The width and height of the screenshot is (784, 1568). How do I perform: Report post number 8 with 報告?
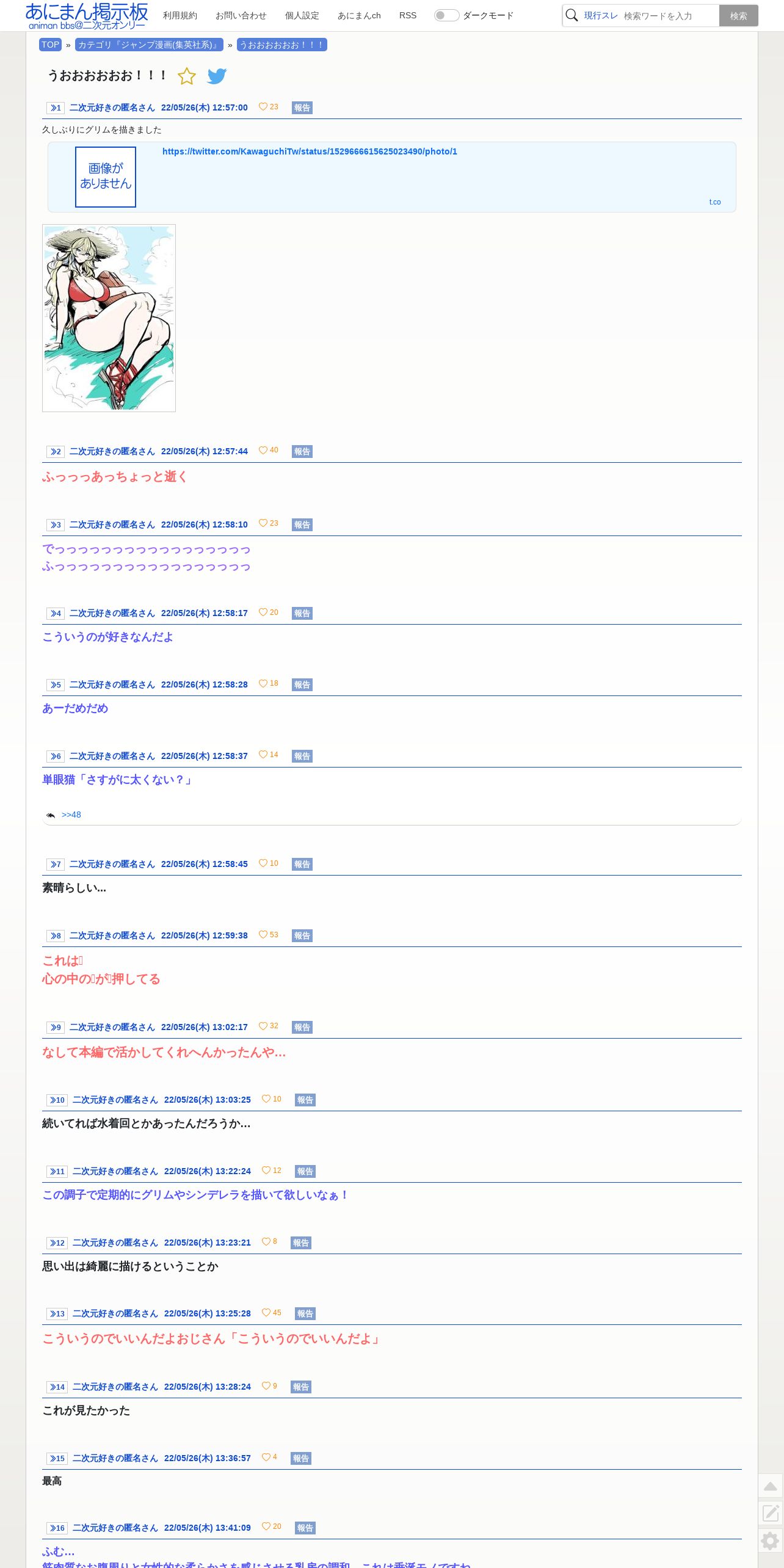[302, 935]
